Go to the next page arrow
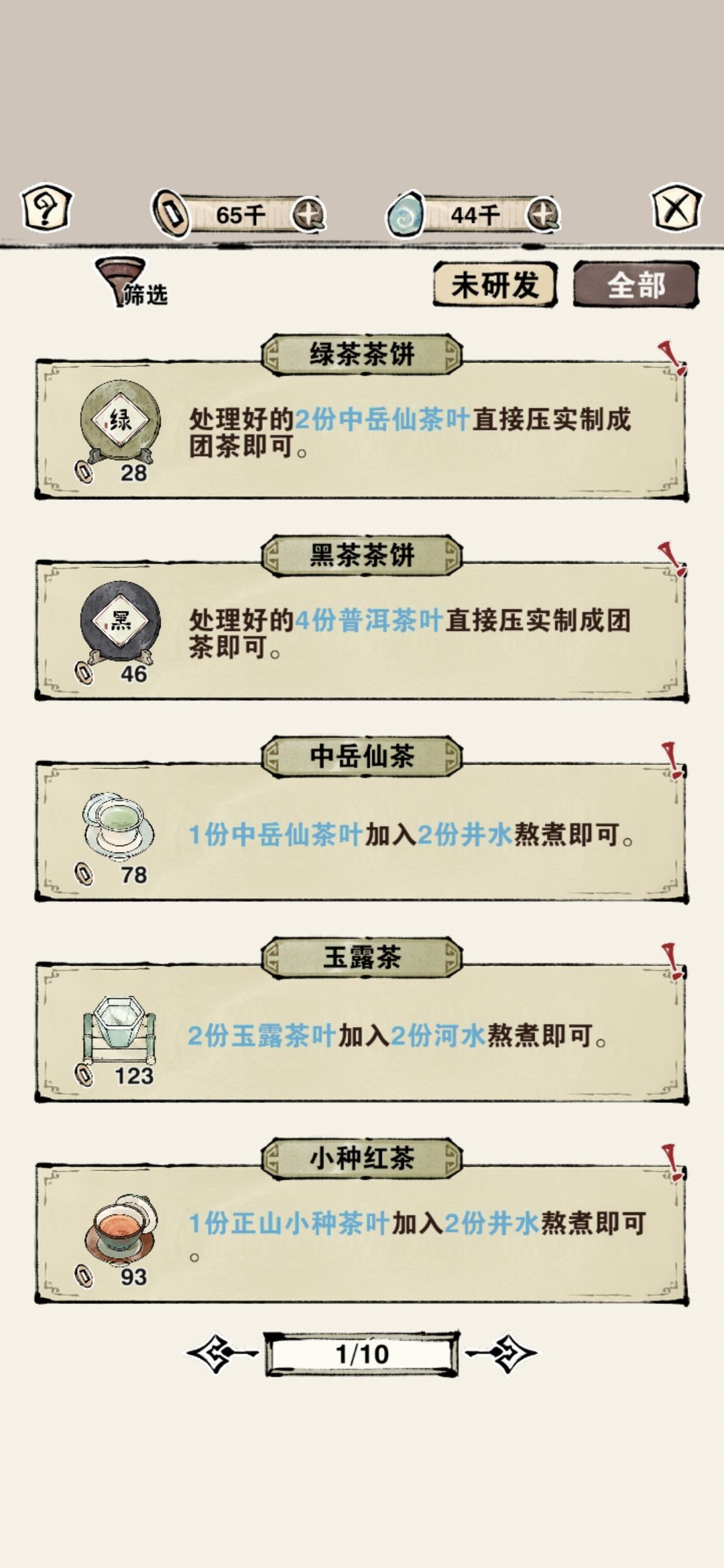This screenshot has height=1568, width=724. 503,1354
